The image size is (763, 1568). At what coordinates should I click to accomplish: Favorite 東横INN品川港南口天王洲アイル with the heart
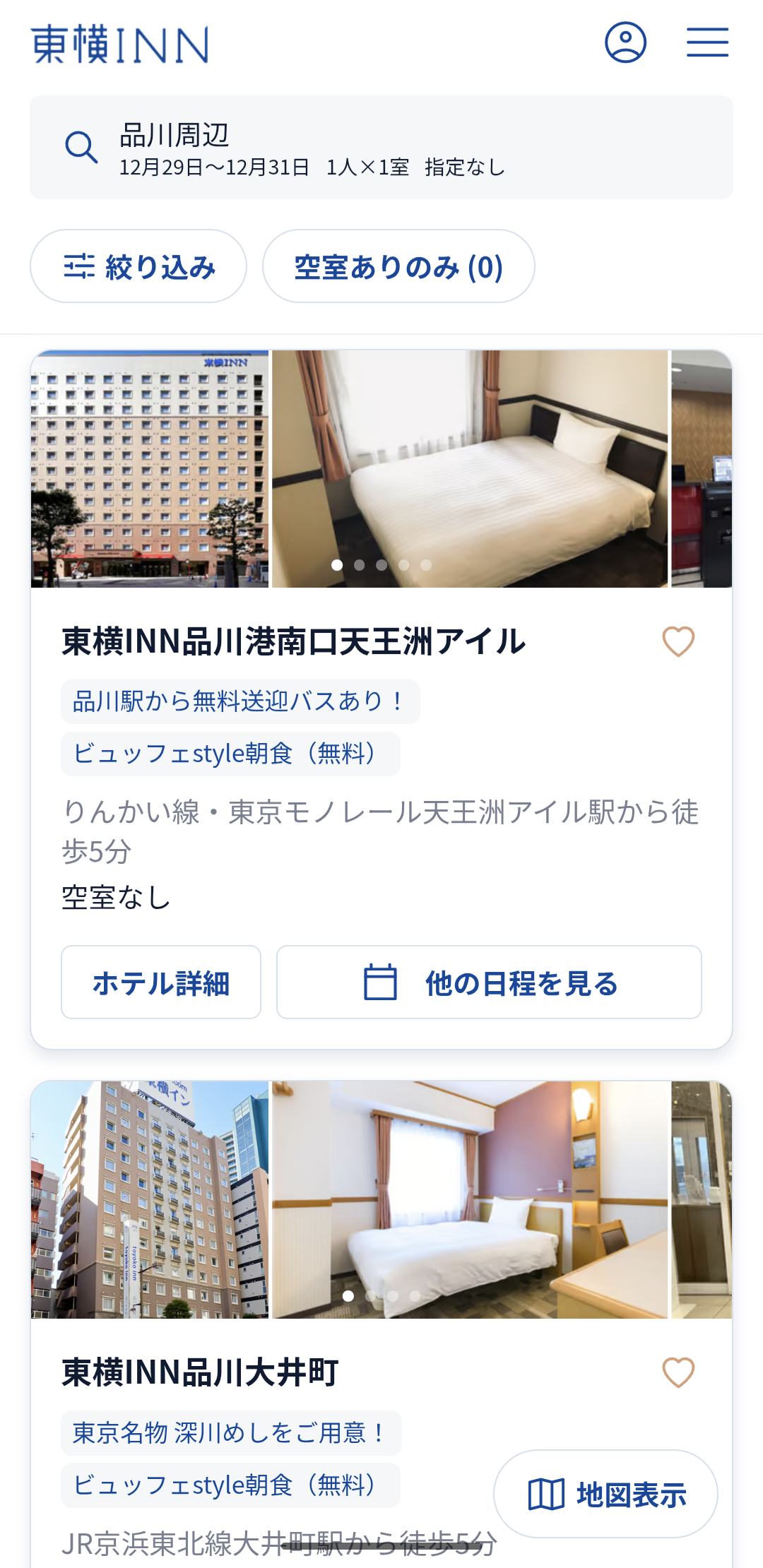(x=678, y=641)
